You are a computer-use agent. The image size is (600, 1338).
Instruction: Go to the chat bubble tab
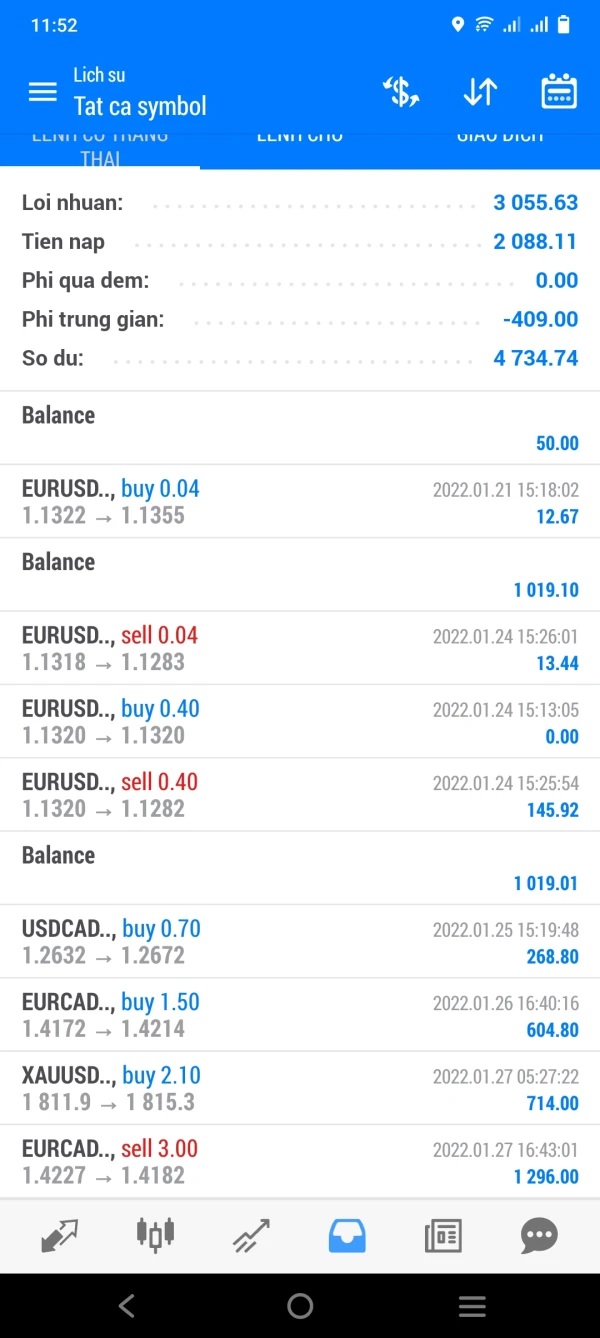point(539,1236)
